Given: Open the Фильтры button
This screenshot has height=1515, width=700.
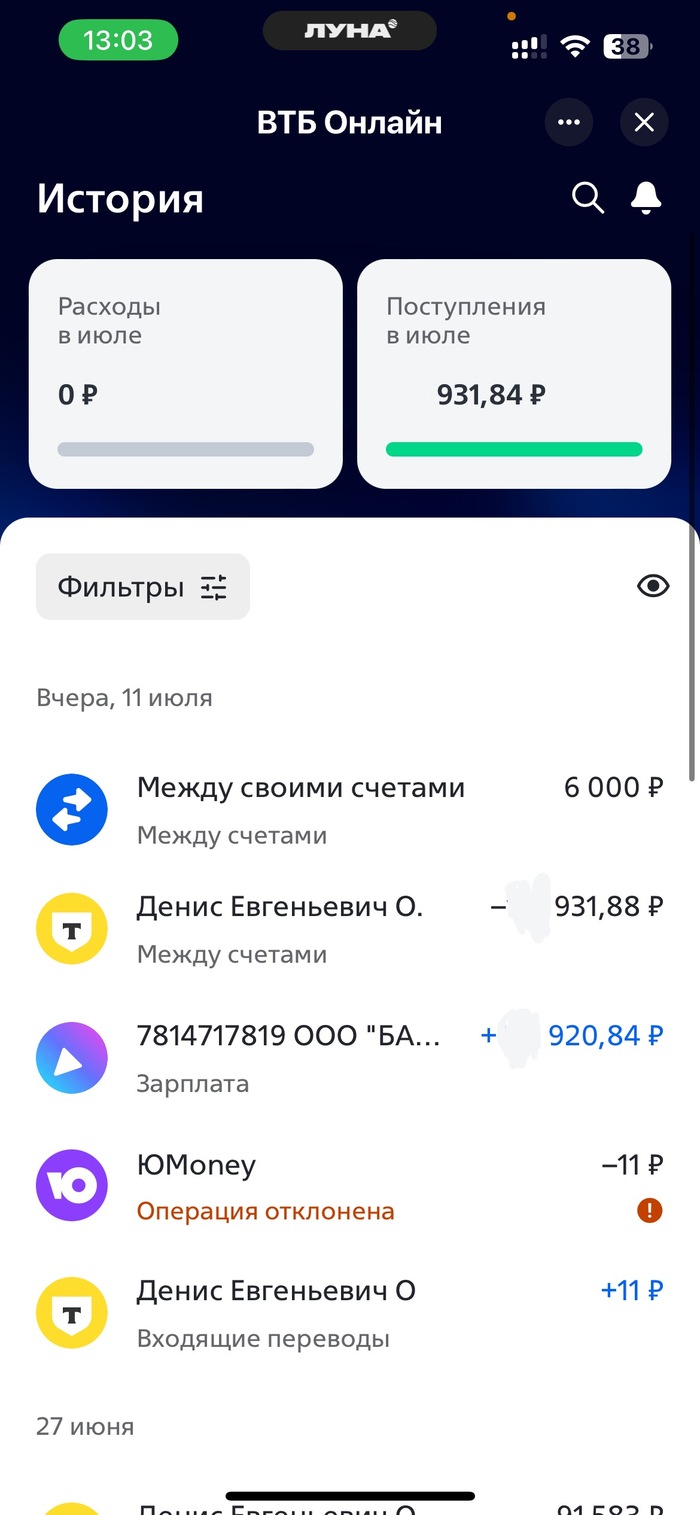Looking at the screenshot, I should pyautogui.click(x=143, y=587).
